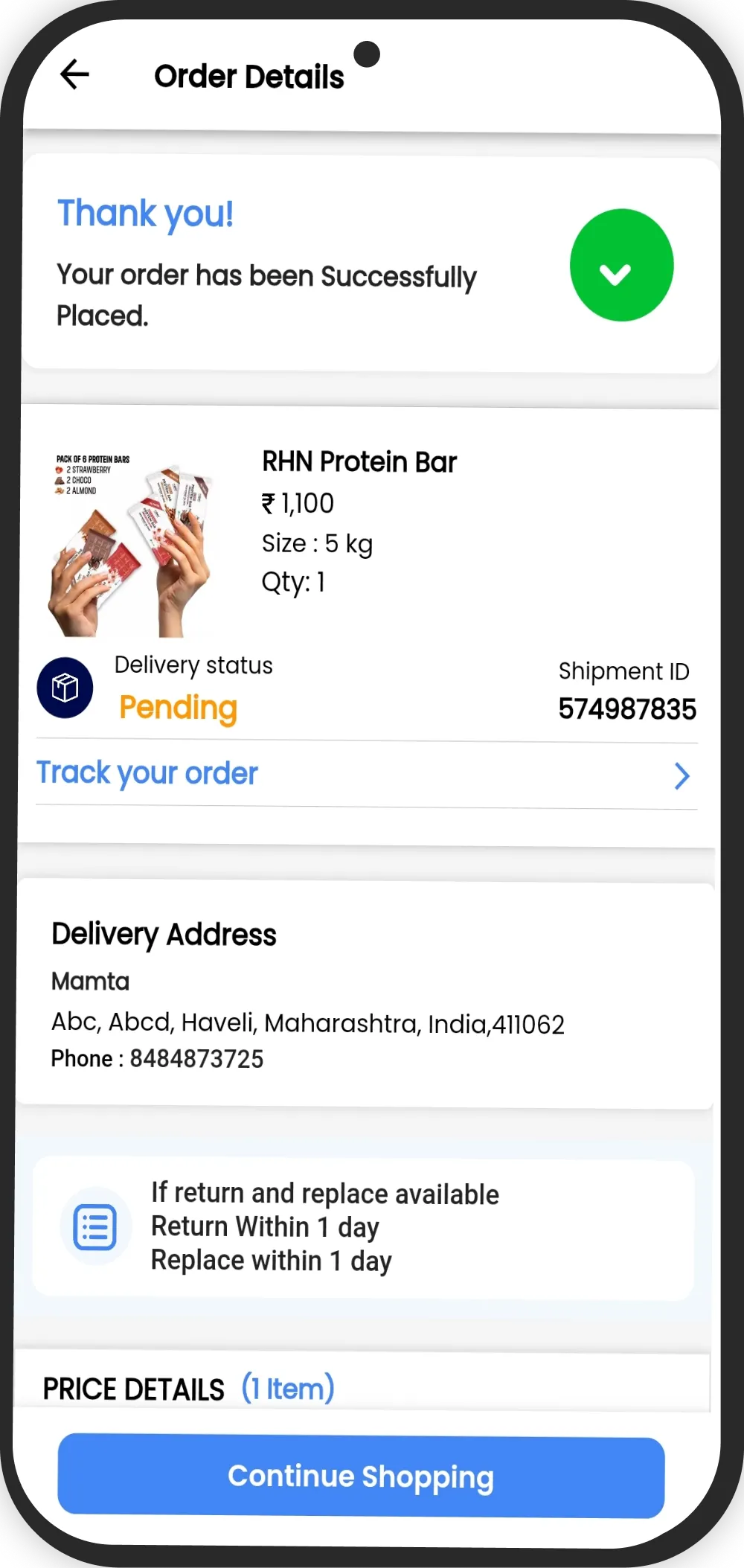Screen dimensions: 744x1568
Task: Click the (1 Item) label near PRICE DETAILS
Action: coord(288,1387)
